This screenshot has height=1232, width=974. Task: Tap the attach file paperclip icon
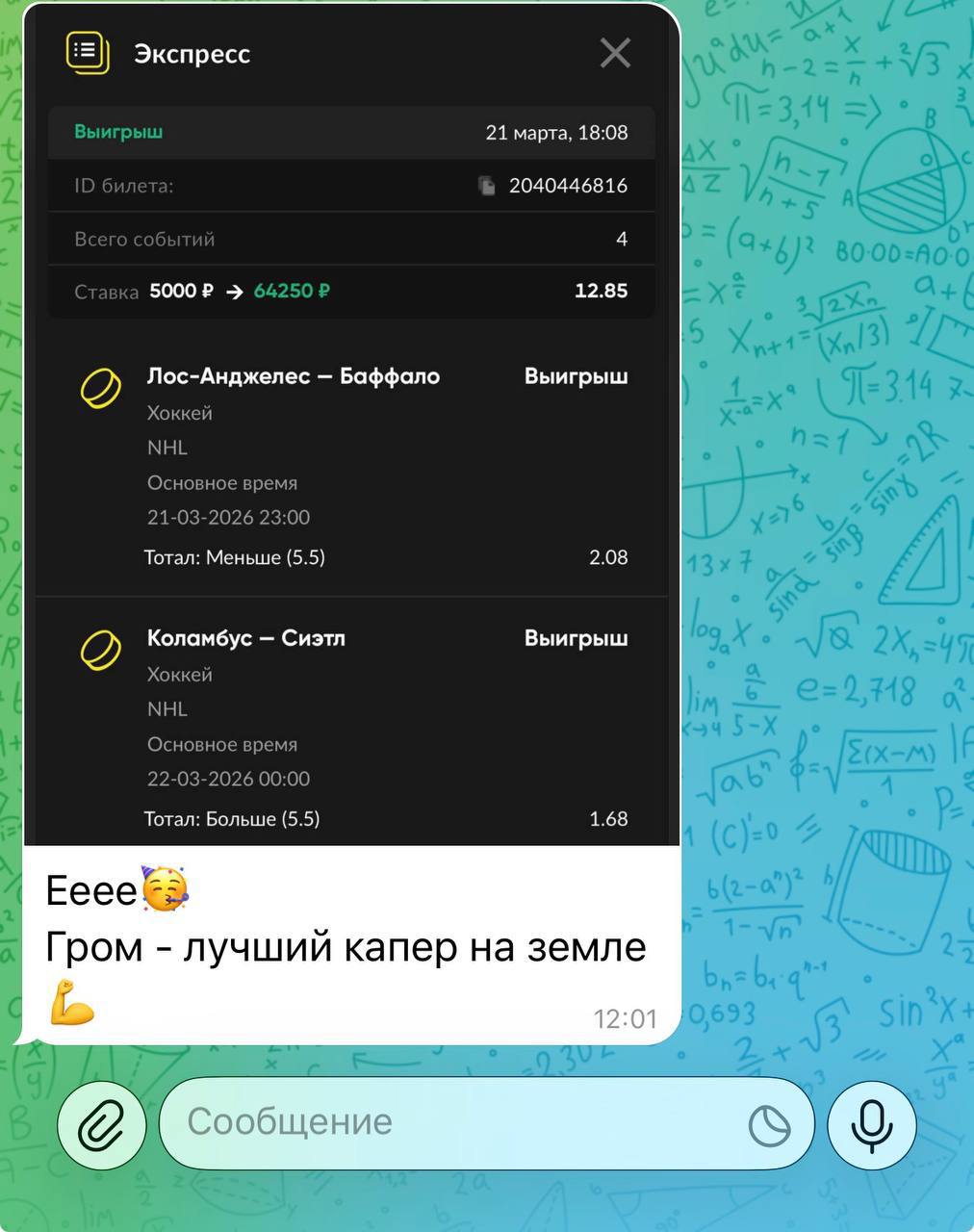click(x=102, y=1124)
